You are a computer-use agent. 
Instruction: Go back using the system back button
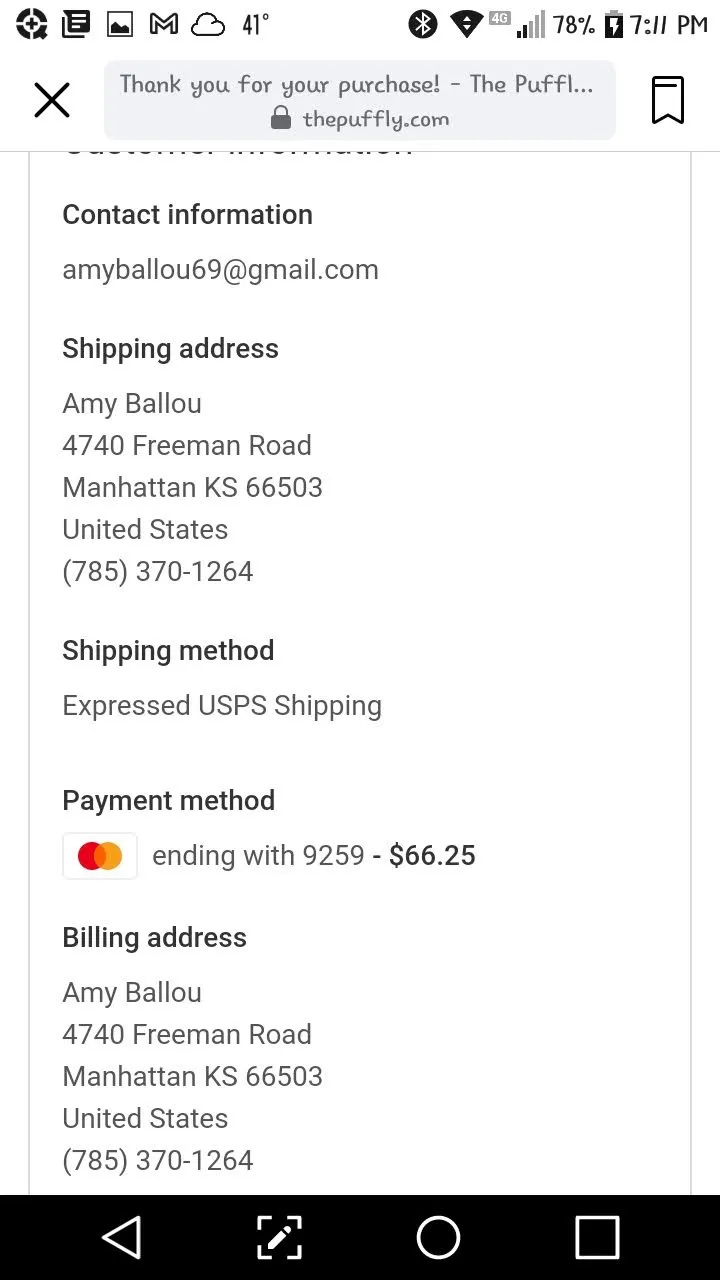(x=122, y=1238)
